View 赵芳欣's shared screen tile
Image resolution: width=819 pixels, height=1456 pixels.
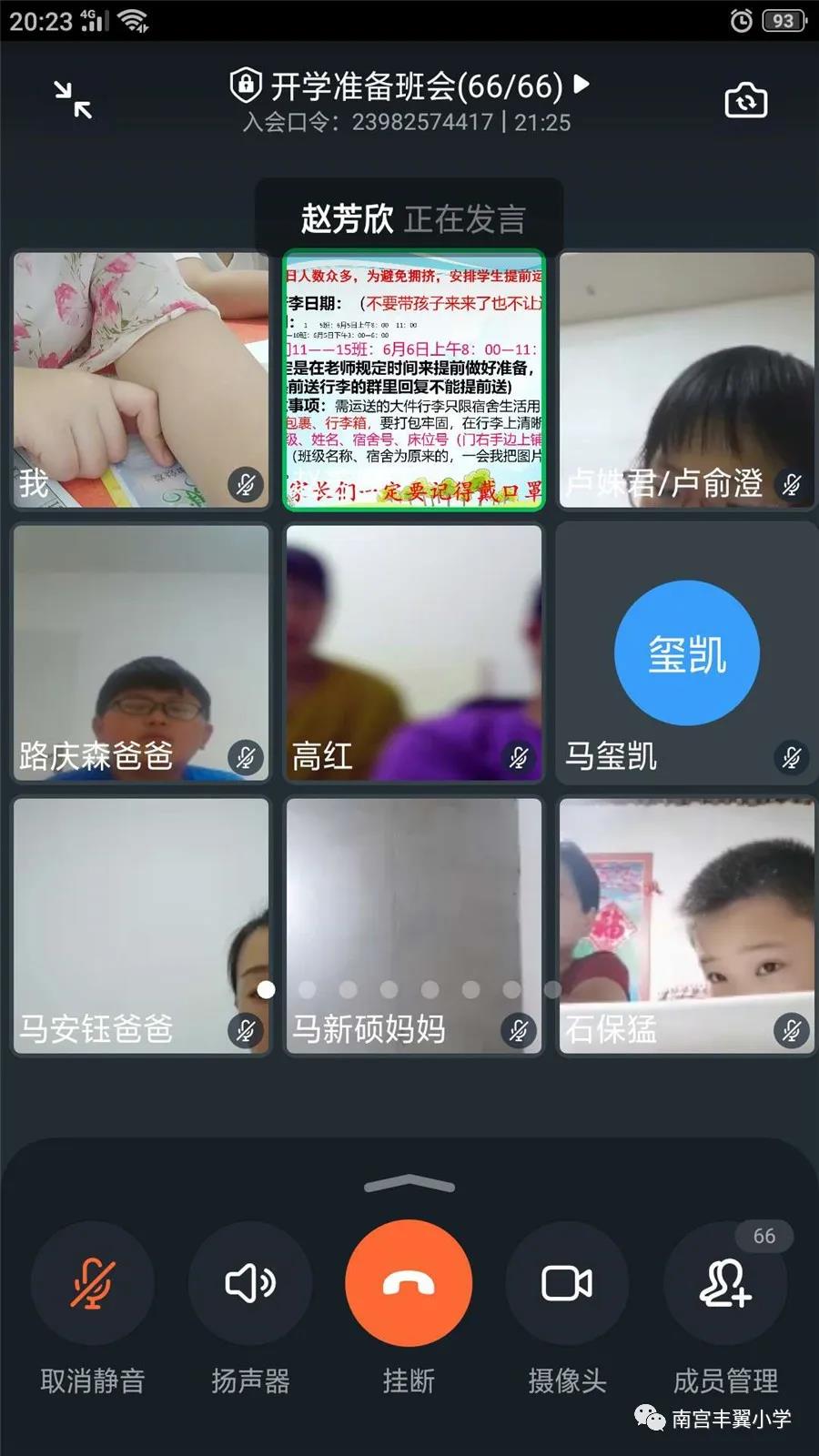(x=414, y=379)
